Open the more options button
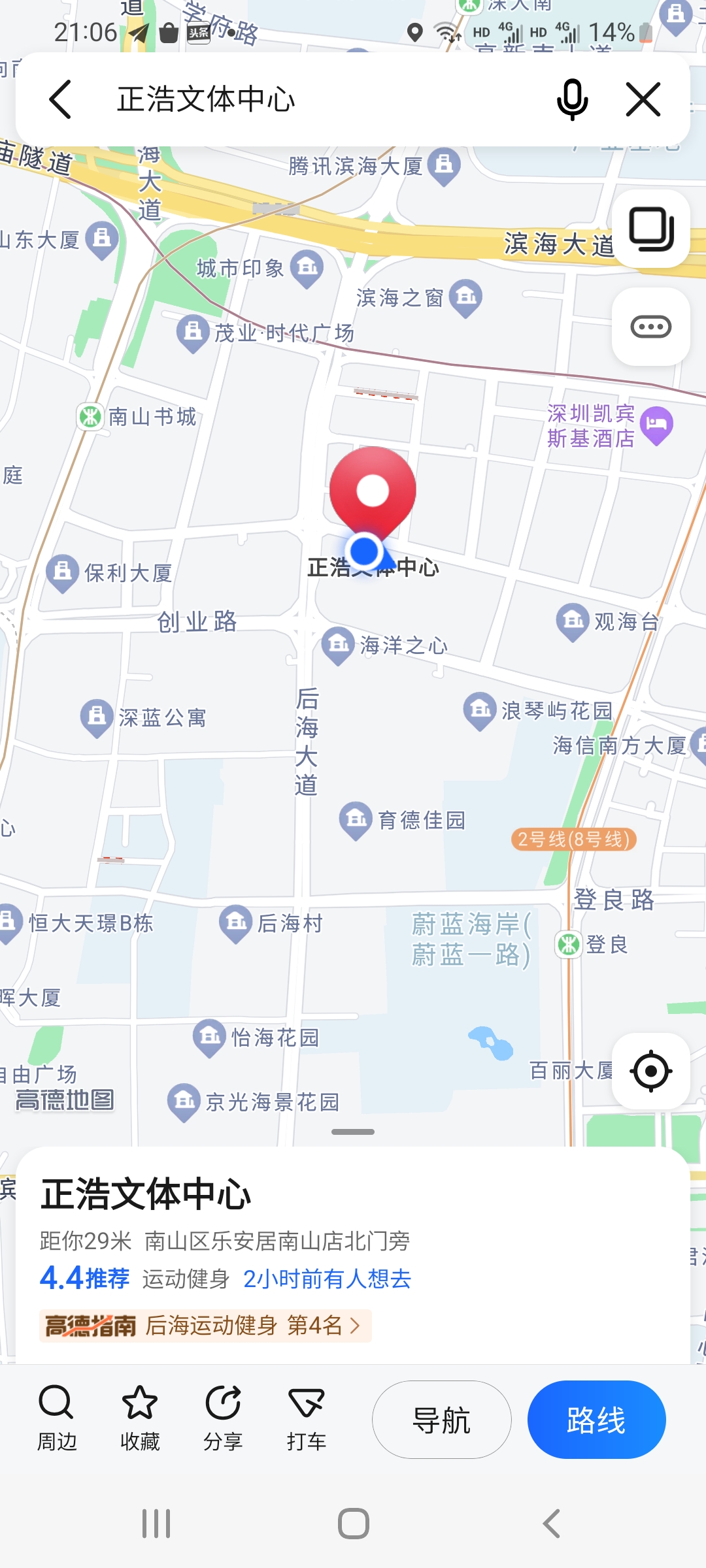This screenshot has width=706, height=1568. 651,327
